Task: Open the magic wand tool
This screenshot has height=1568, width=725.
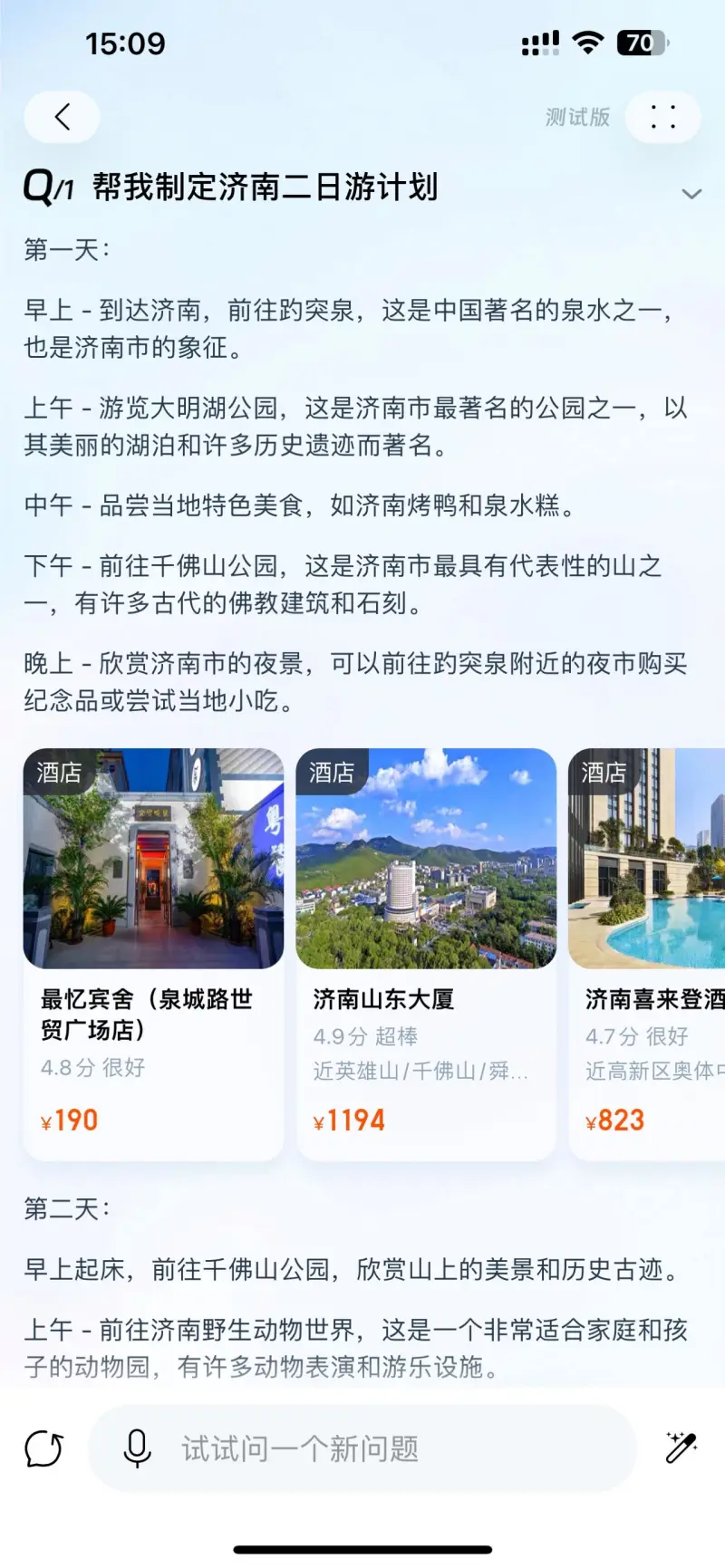Action: coord(681,1448)
